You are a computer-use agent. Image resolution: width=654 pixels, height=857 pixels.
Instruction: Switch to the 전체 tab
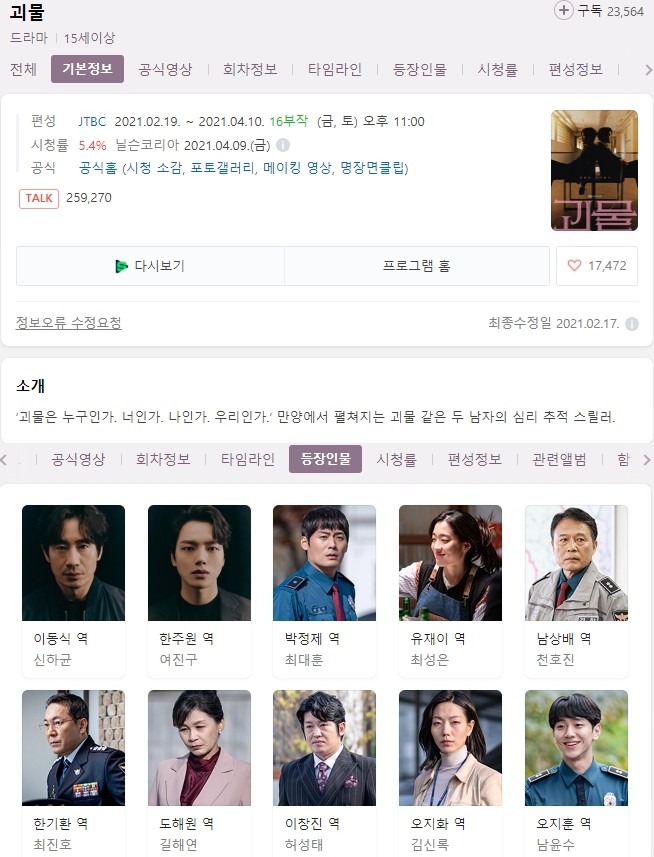tap(23, 69)
